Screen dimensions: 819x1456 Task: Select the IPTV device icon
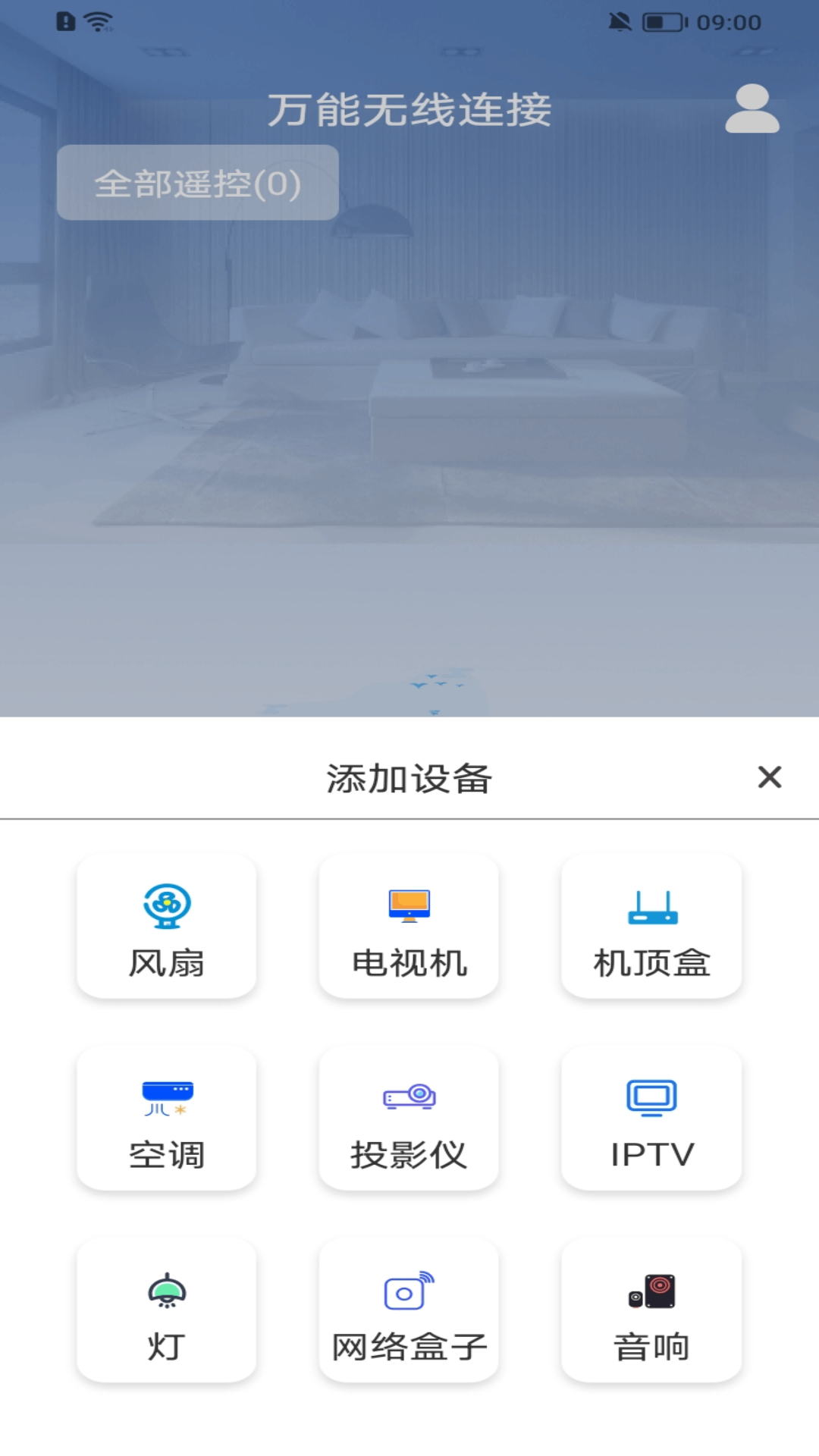(x=651, y=1119)
